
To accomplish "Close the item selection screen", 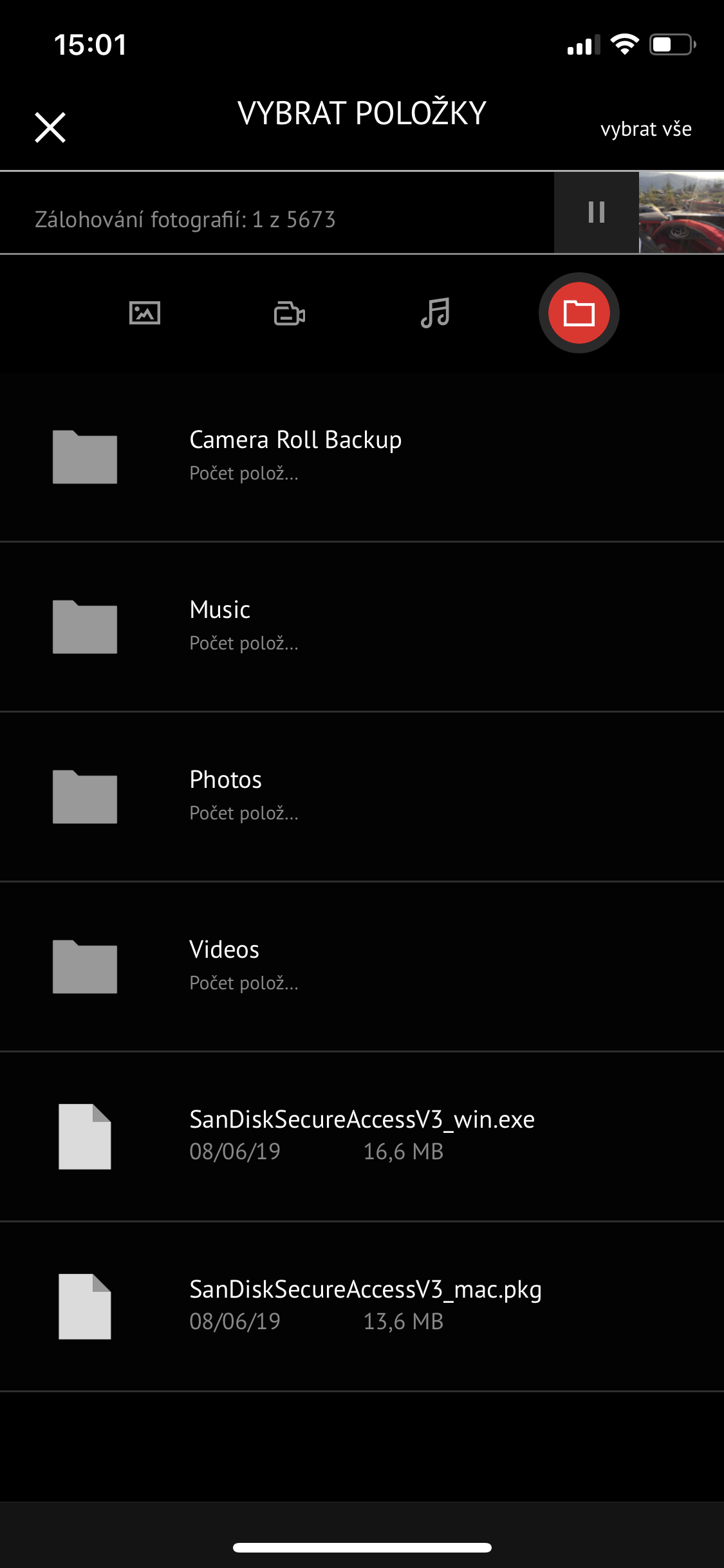I will pos(50,127).
